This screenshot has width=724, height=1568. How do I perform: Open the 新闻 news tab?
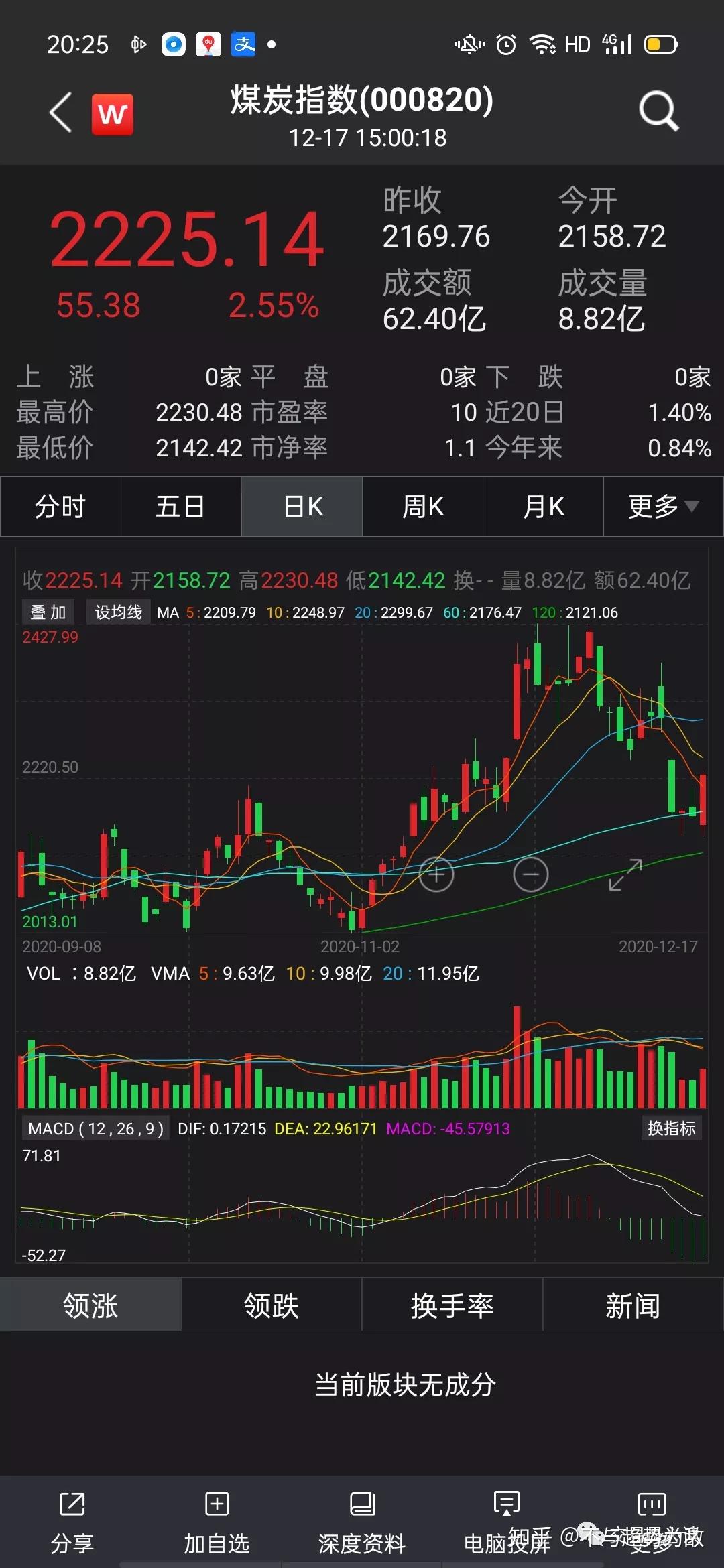point(633,1305)
